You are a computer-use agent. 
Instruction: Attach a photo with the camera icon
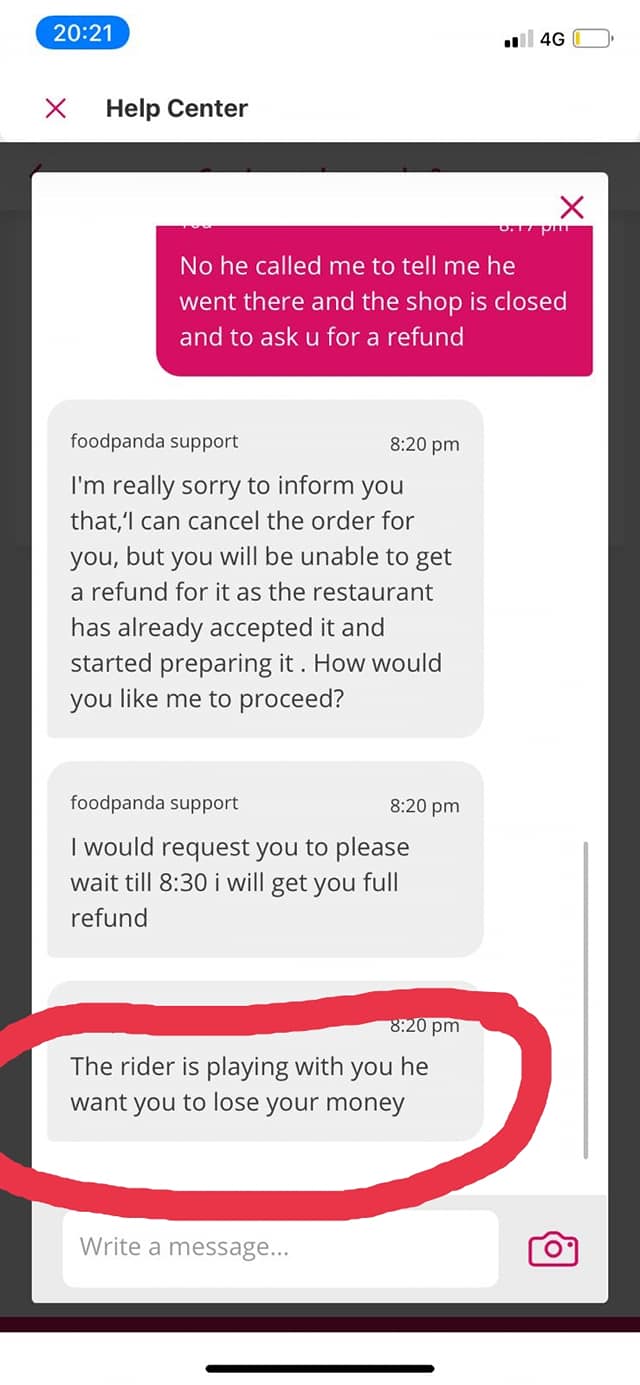tap(553, 1248)
